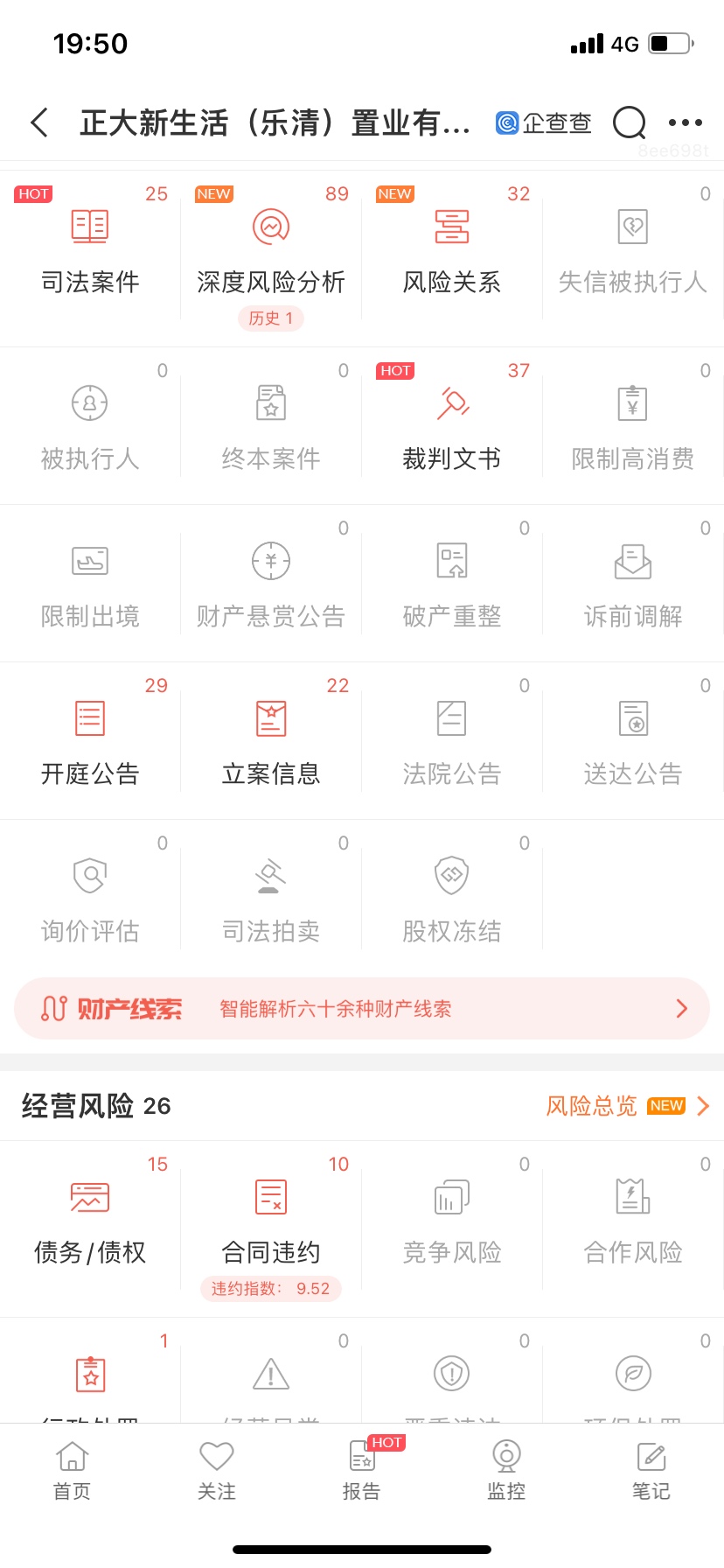
Task: View 合同违约 with 10 records
Action: (x=271, y=1221)
